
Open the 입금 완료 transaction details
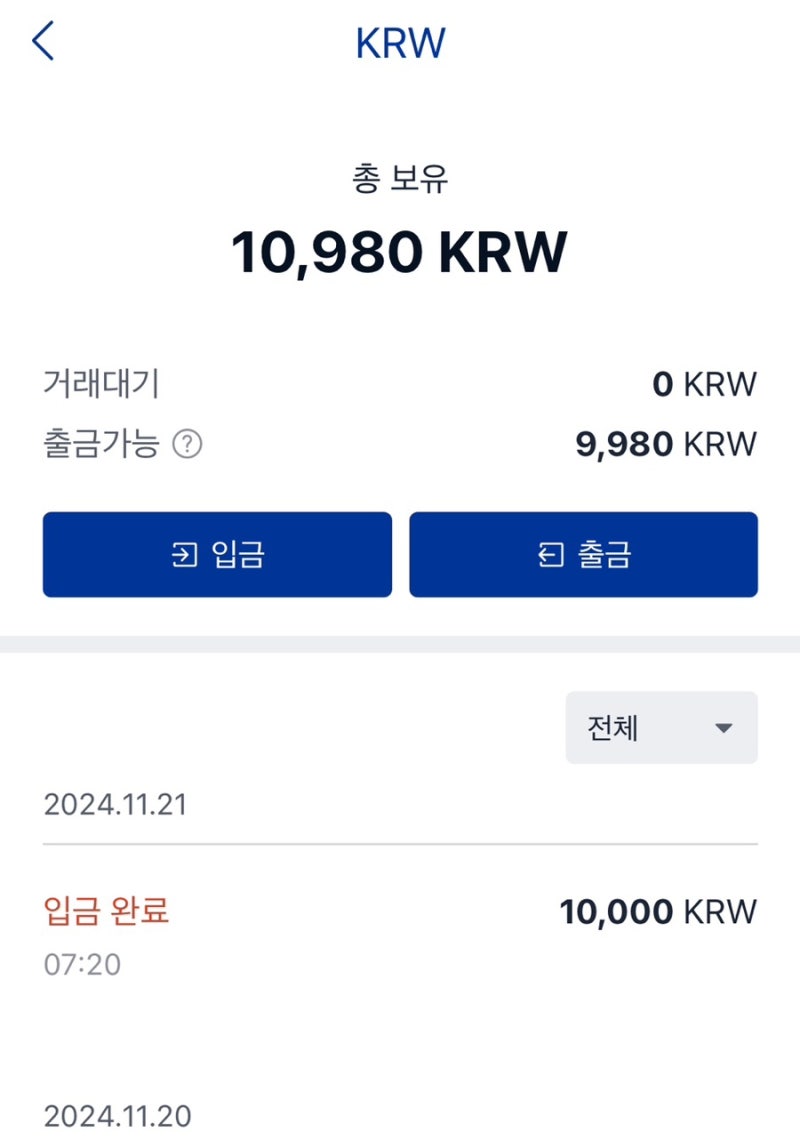103,911
